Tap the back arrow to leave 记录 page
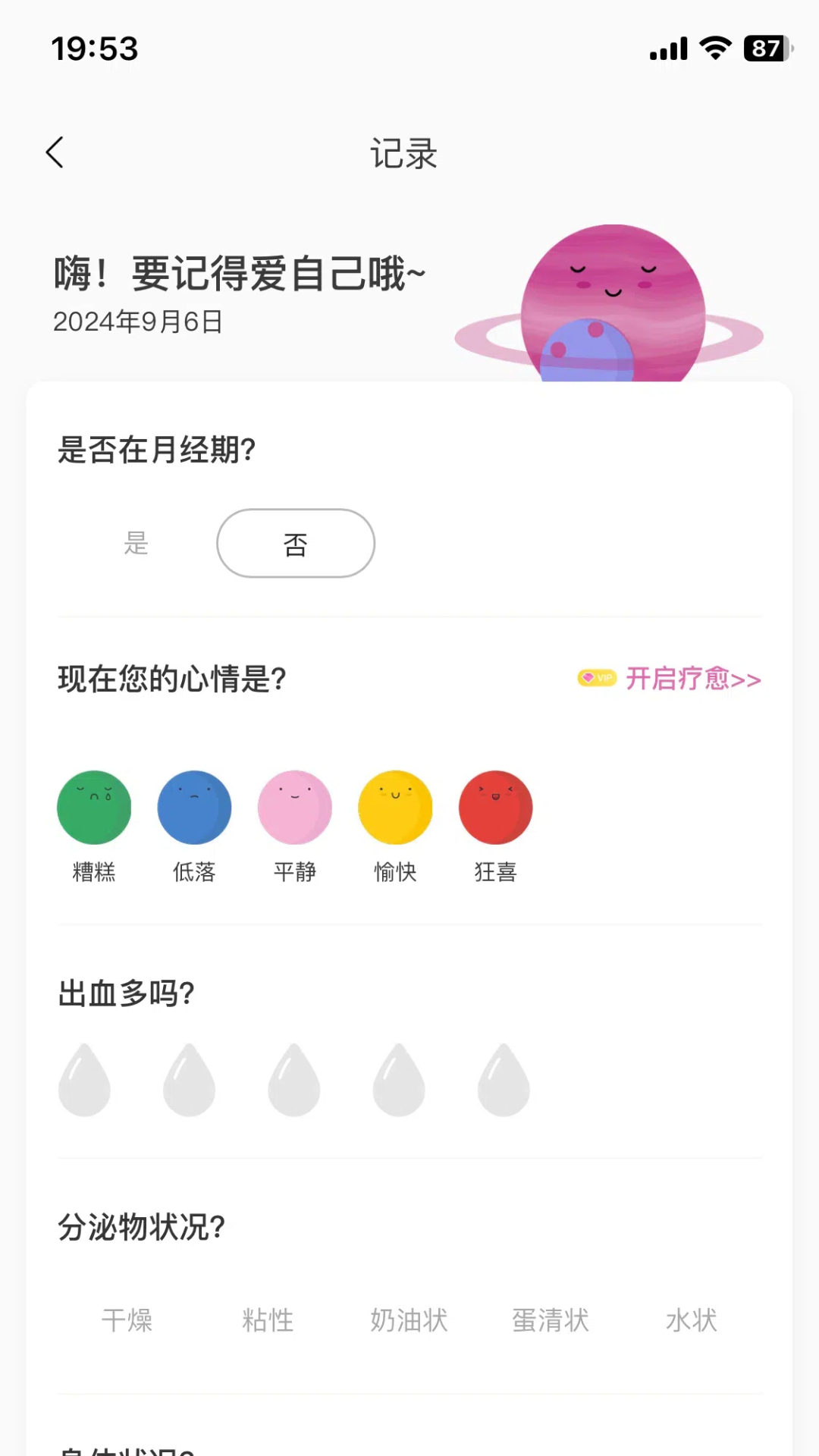819x1456 pixels. click(54, 152)
